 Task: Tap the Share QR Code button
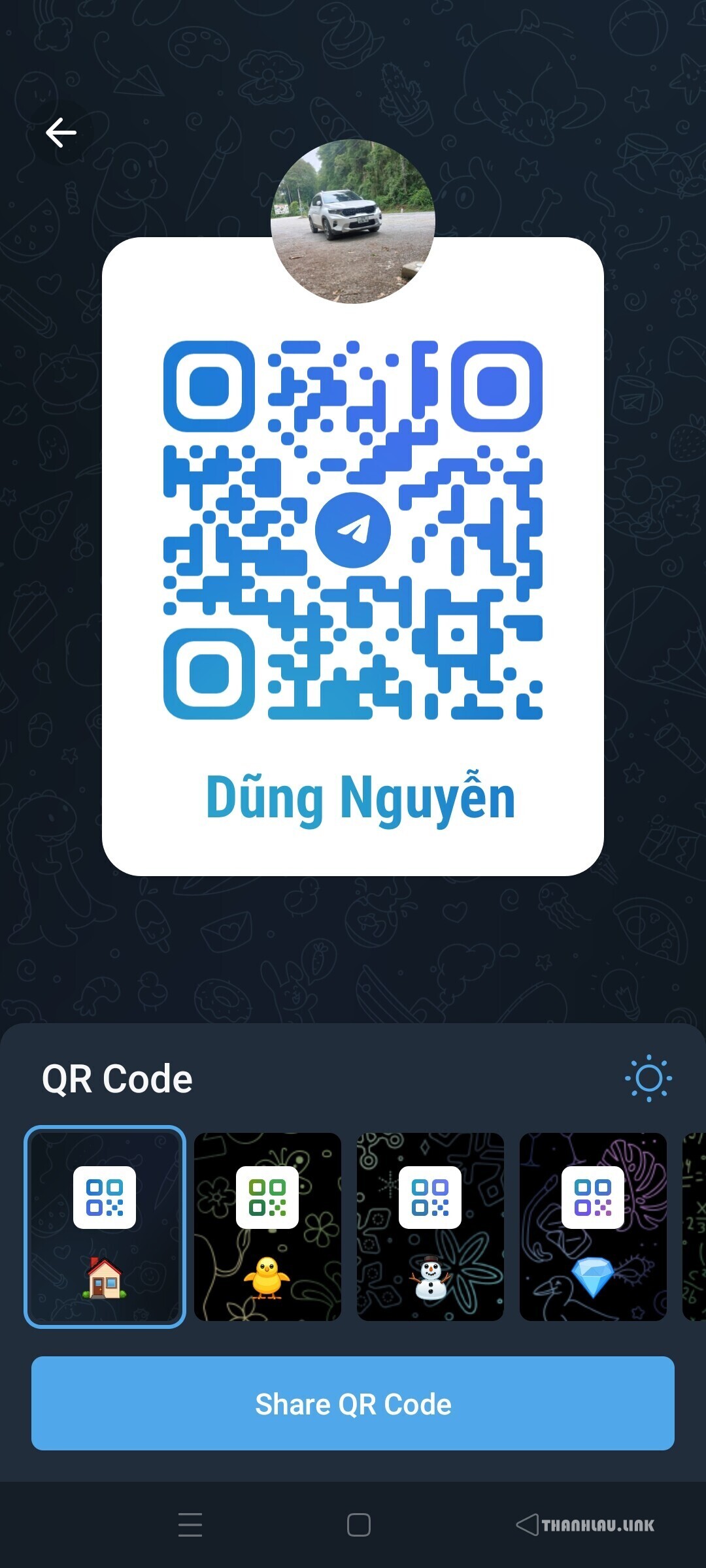353,1403
